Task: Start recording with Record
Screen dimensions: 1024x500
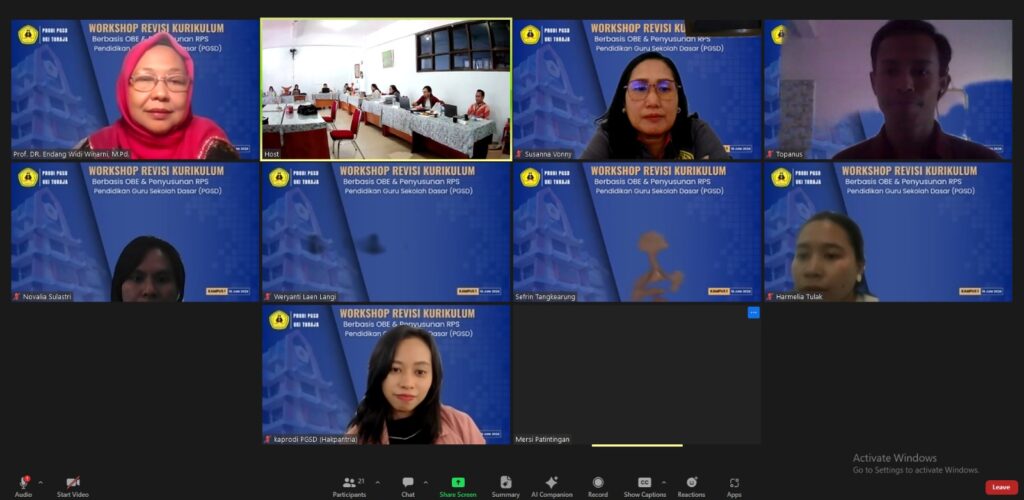Action: tap(598, 483)
